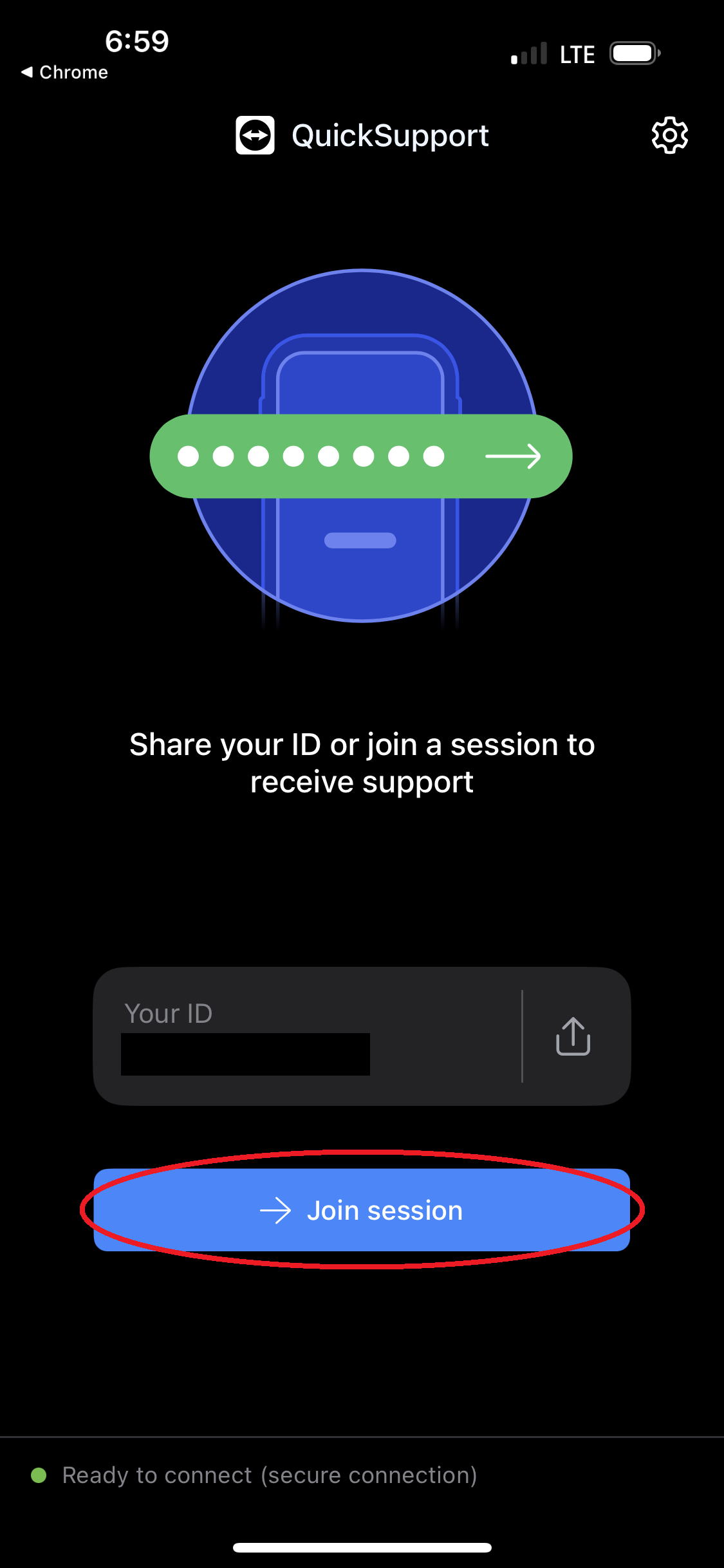Share your ID using the share icon

(573, 1036)
